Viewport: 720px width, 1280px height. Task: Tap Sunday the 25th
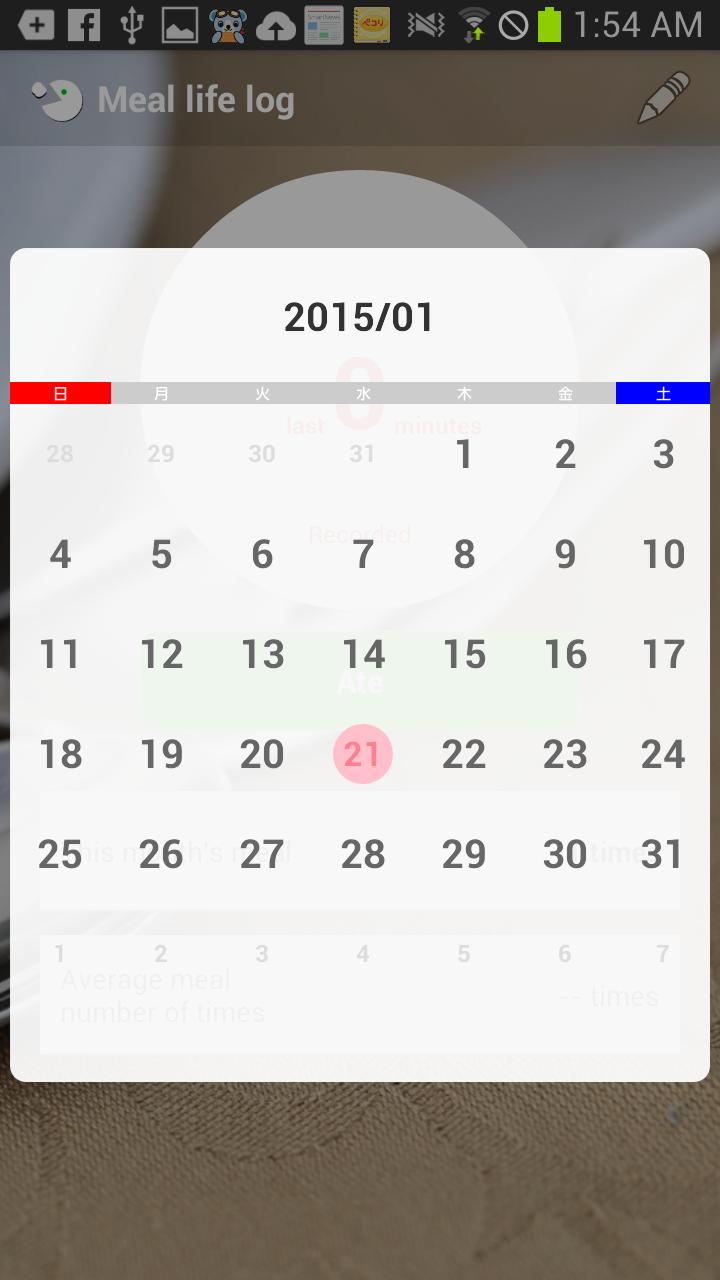click(60, 854)
